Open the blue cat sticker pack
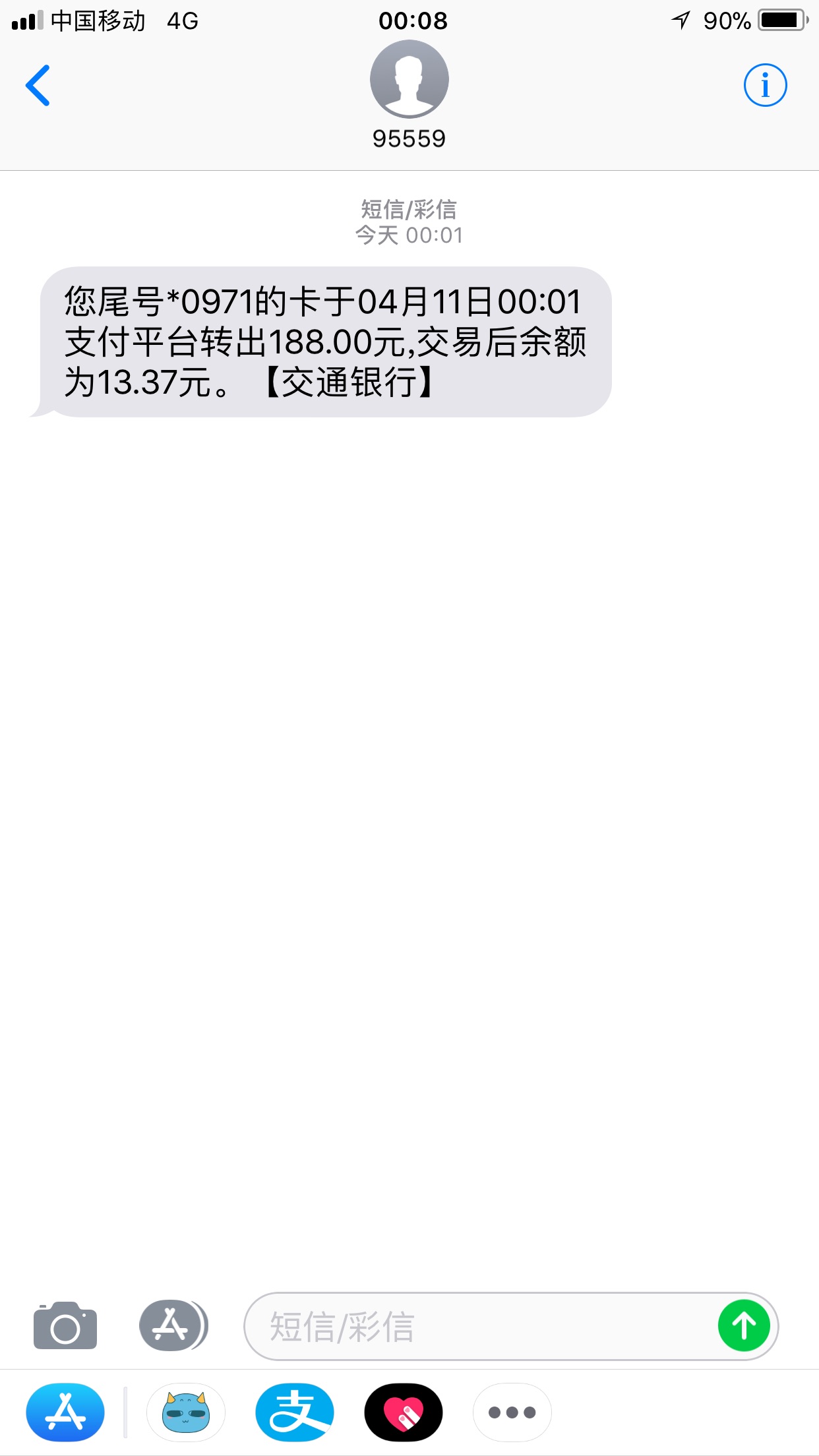Screen dimensions: 819x1456 (x=186, y=1412)
